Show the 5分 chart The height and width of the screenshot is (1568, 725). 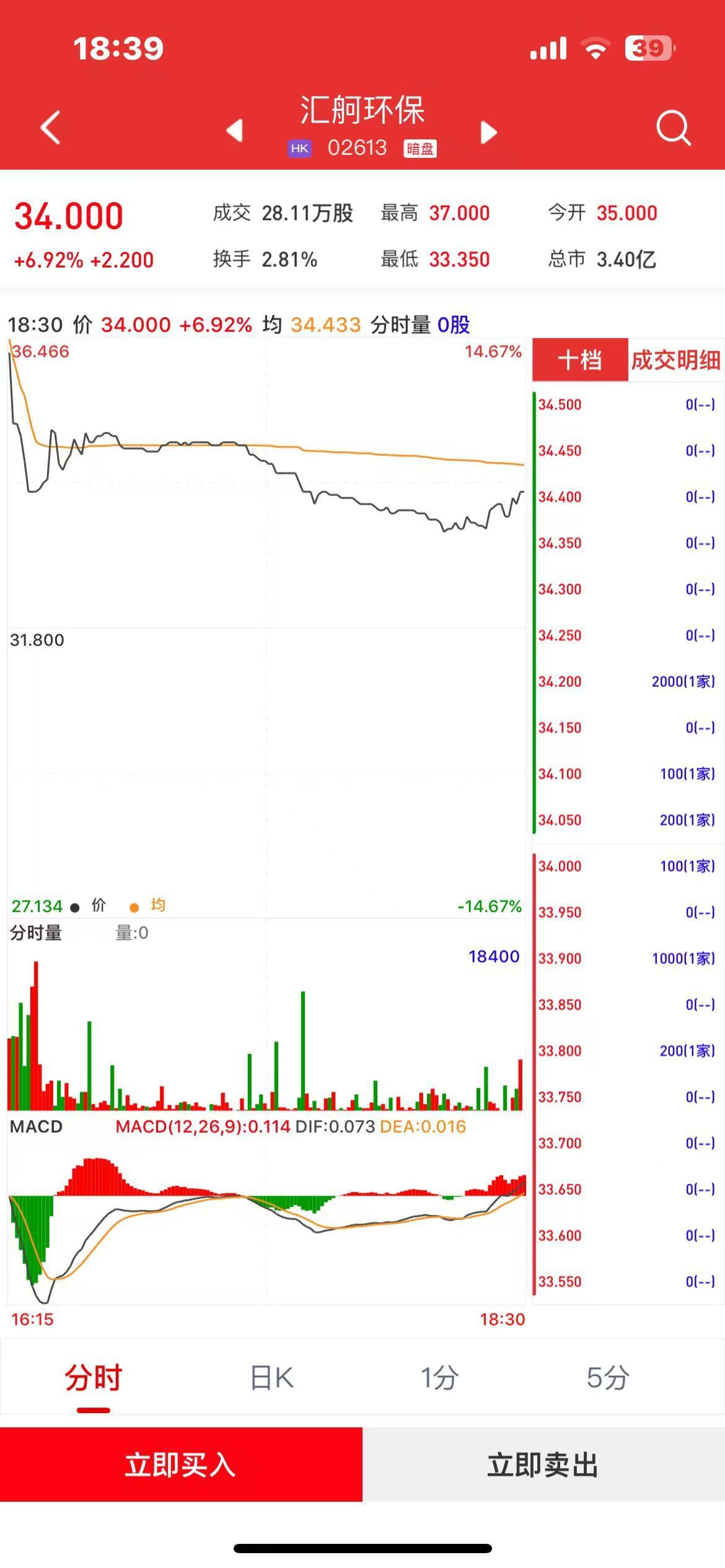608,1378
